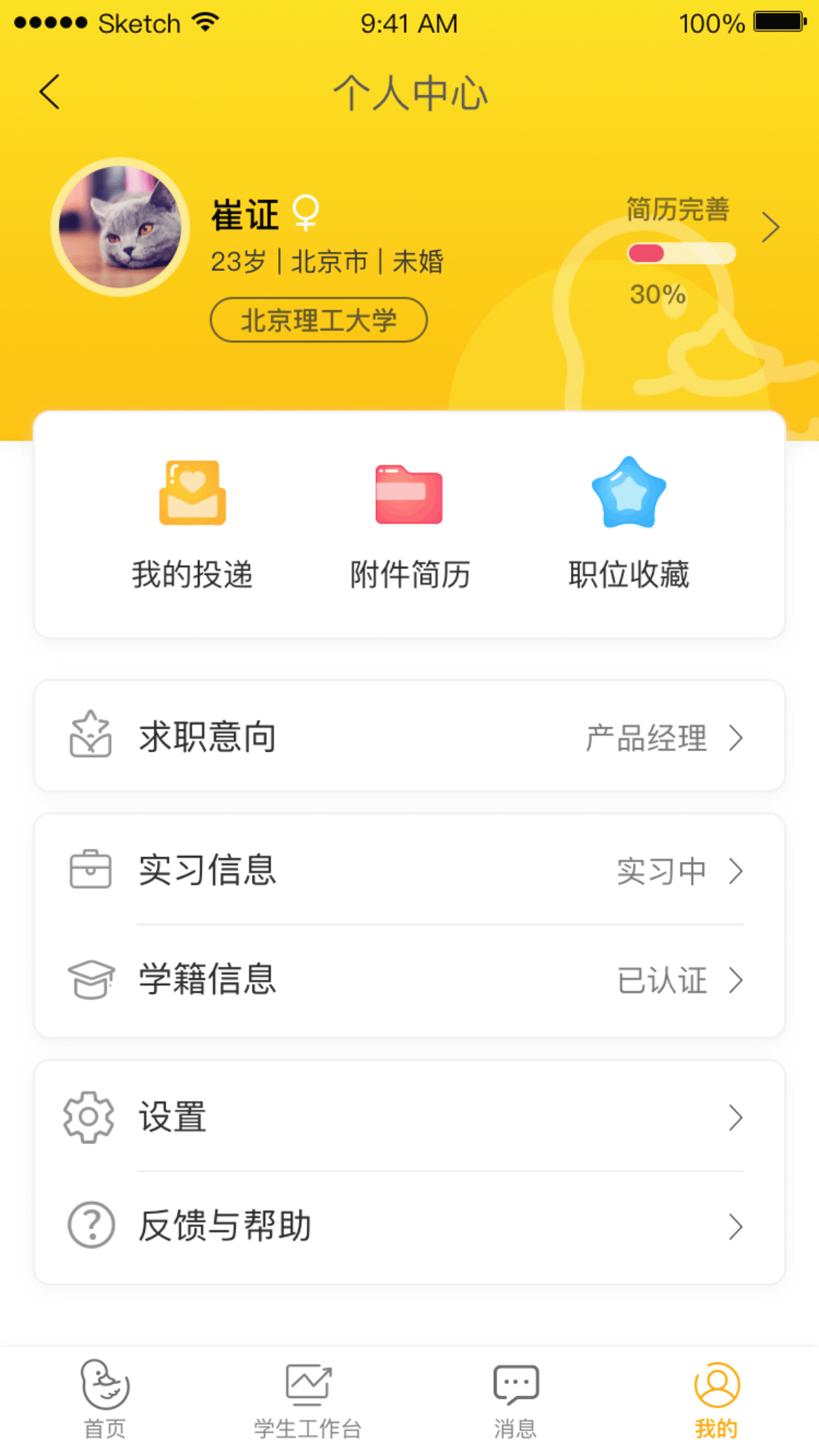Open 设置 settings
Viewport: 819px width, 1456px height.
pyautogui.click(x=409, y=1117)
